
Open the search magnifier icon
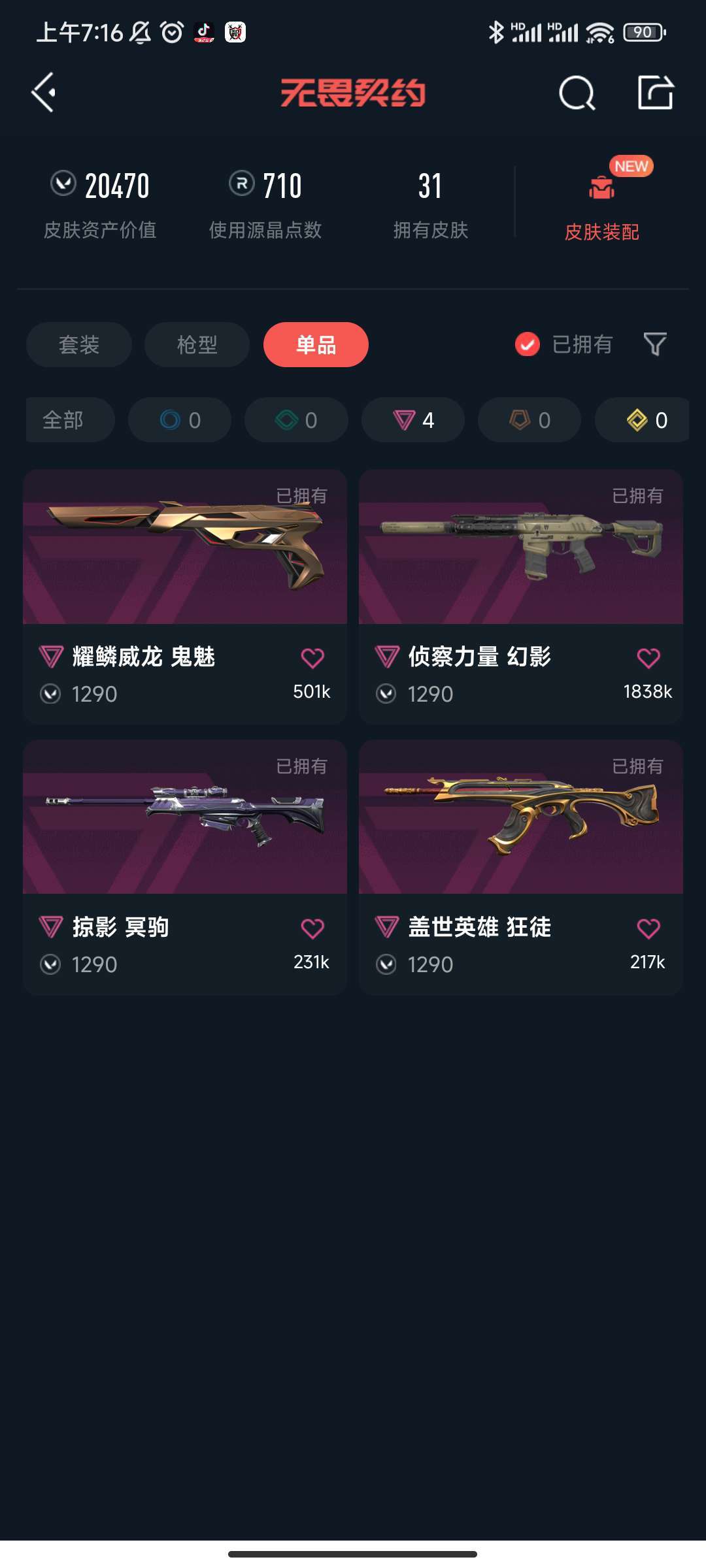[577, 93]
